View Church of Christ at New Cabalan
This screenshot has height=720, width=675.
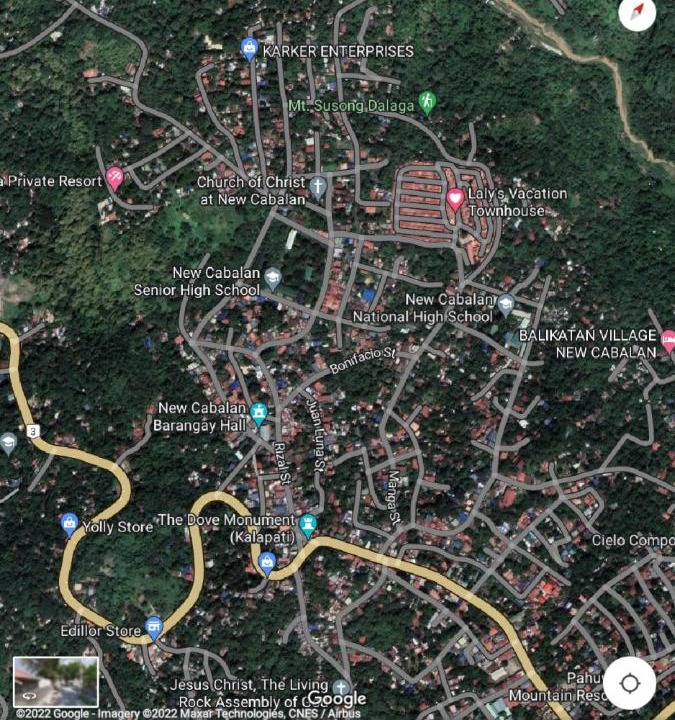click(318, 187)
